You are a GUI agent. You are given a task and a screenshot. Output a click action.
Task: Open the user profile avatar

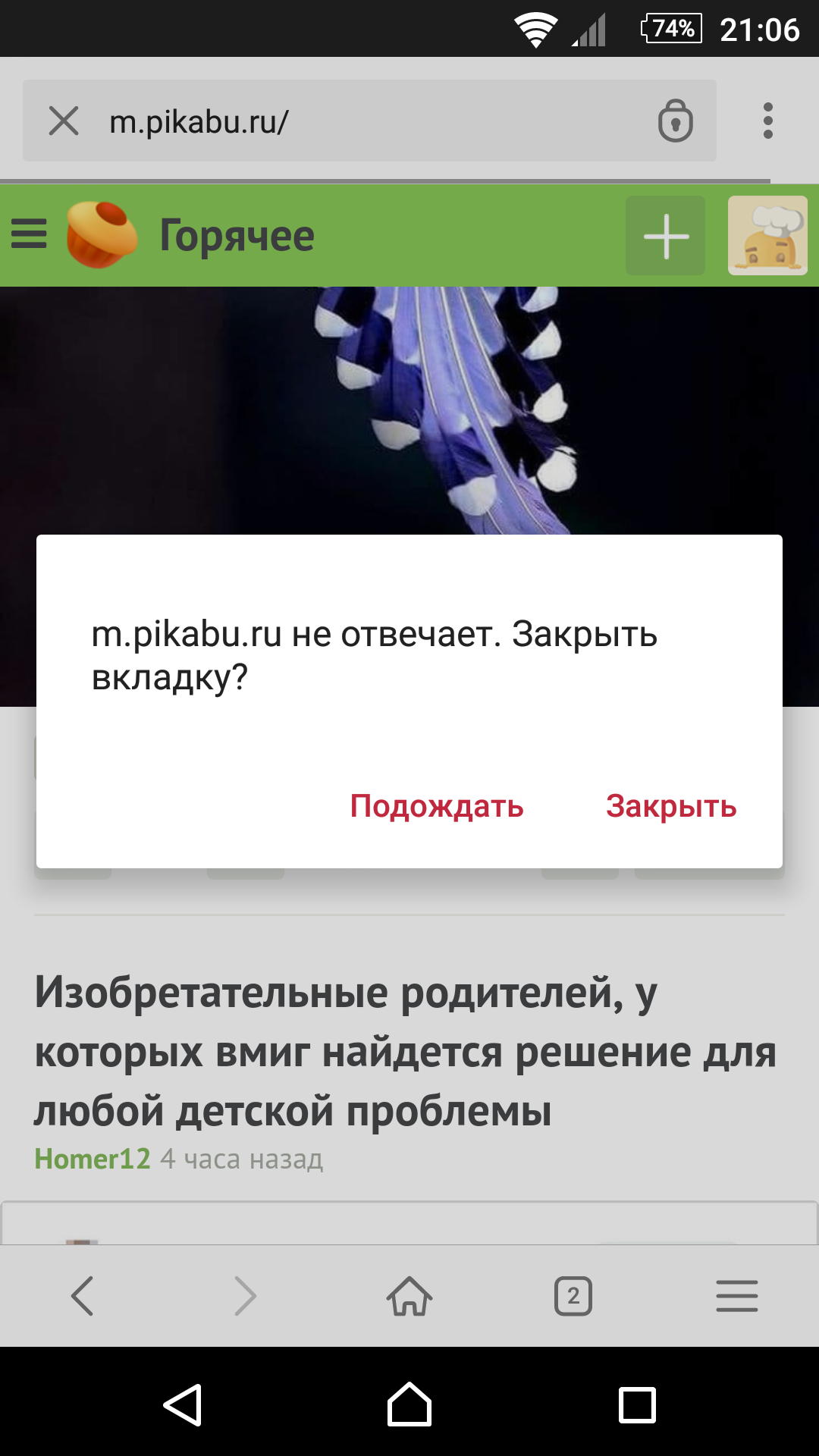tap(767, 236)
